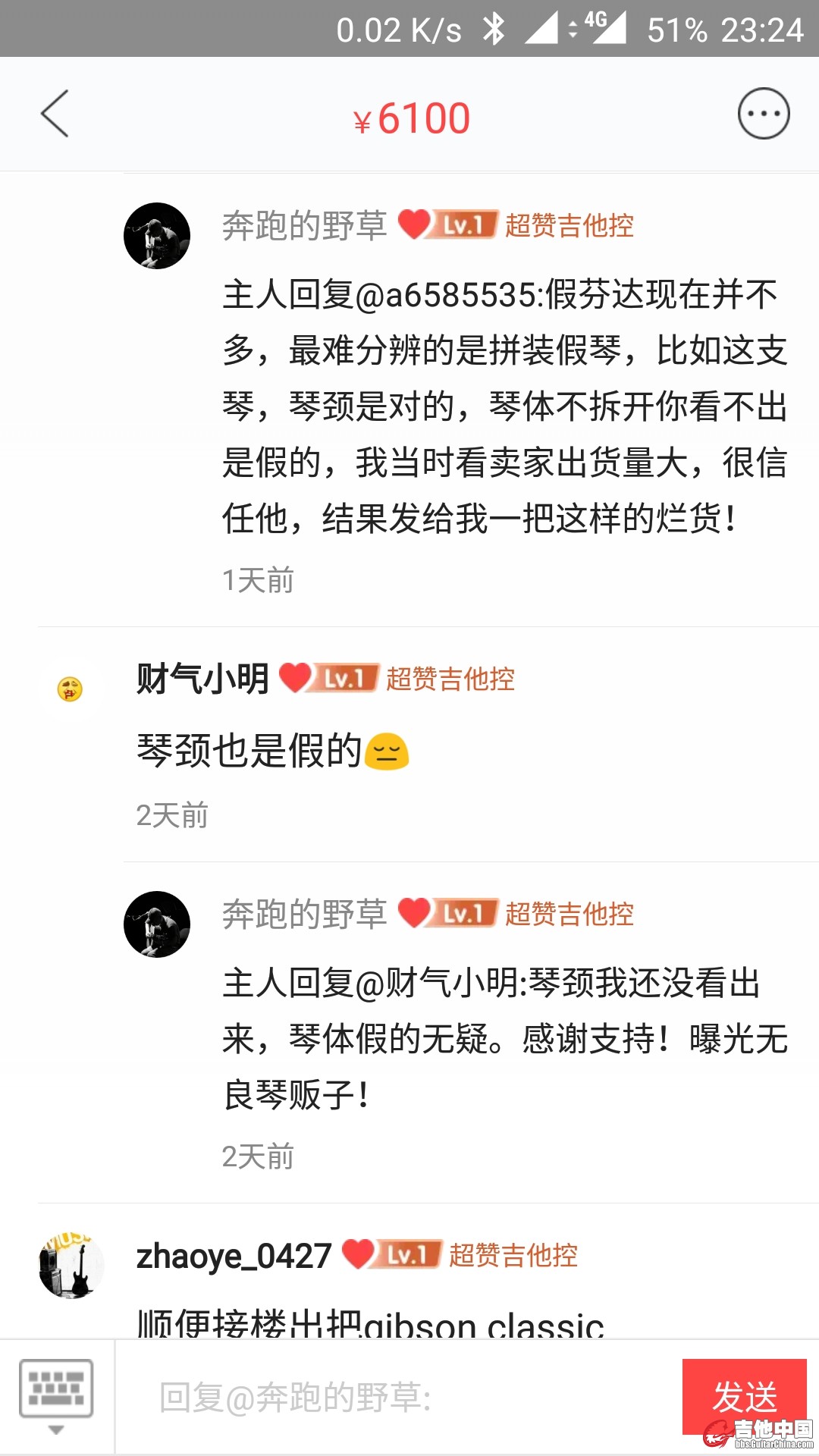Focus the reply input field
Viewport: 819px width, 1456px height.
tap(394, 1397)
